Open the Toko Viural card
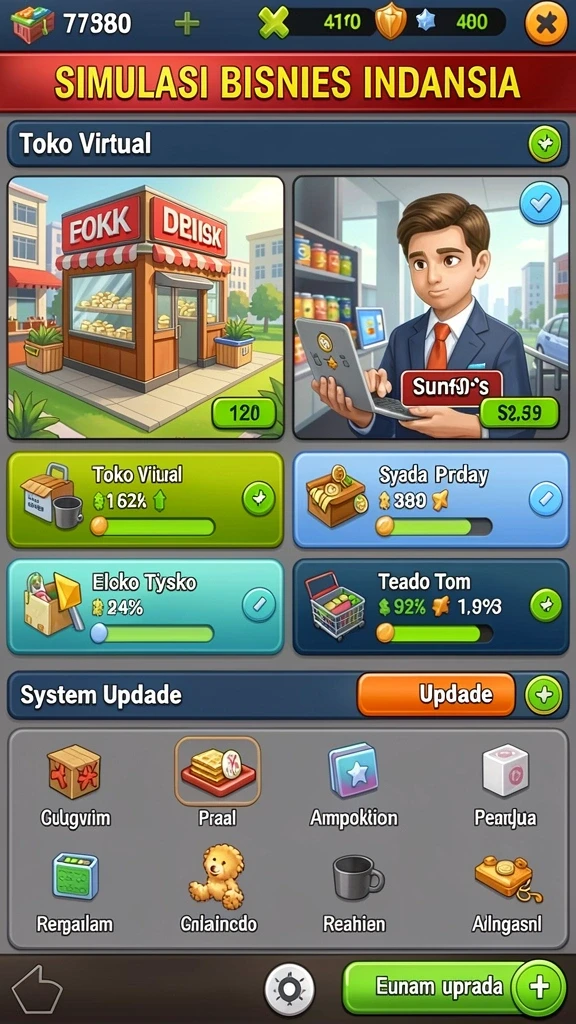The width and height of the screenshot is (576, 1024). (x=146, y=499)
